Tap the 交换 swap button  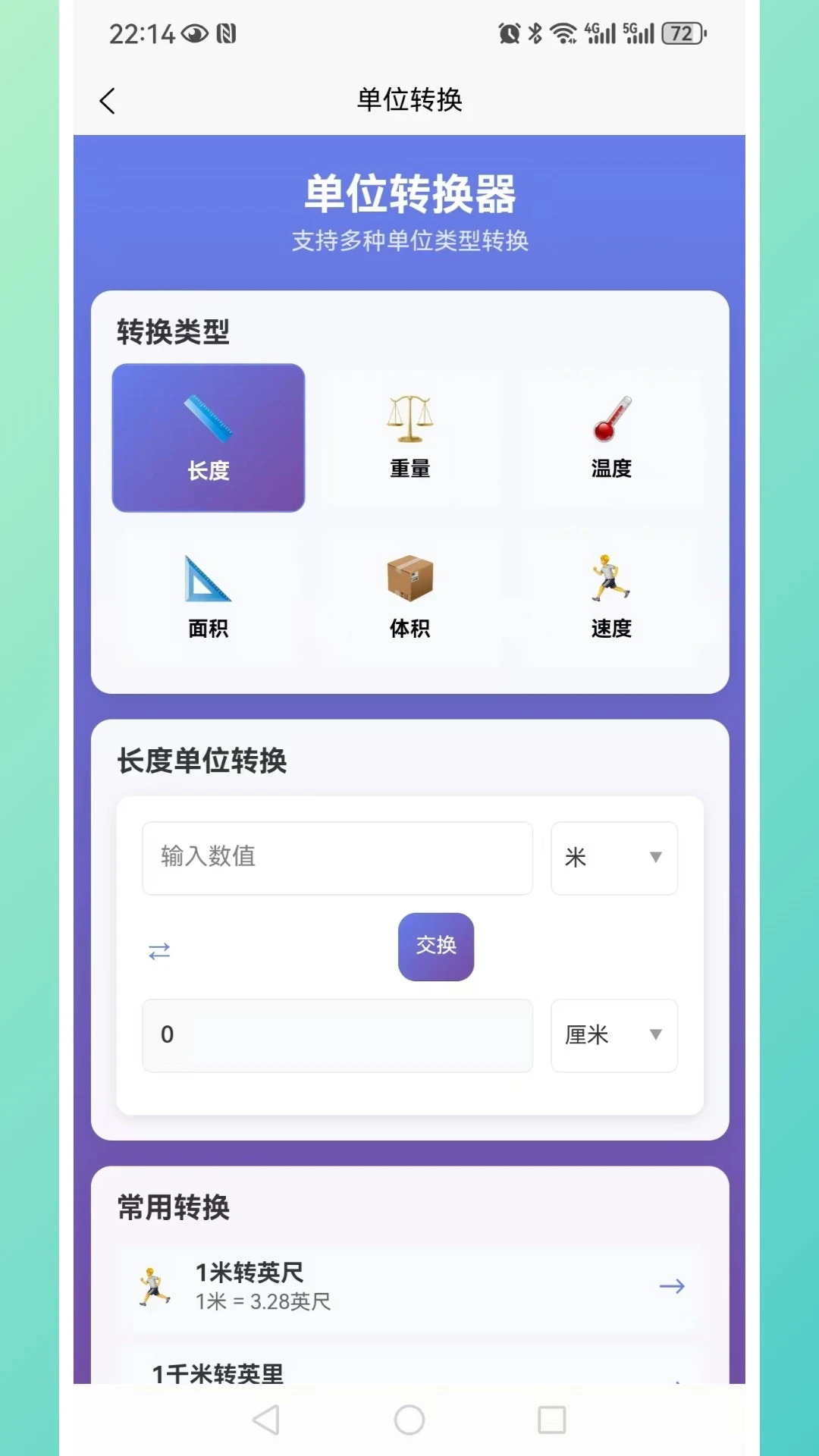click(436, 946)
